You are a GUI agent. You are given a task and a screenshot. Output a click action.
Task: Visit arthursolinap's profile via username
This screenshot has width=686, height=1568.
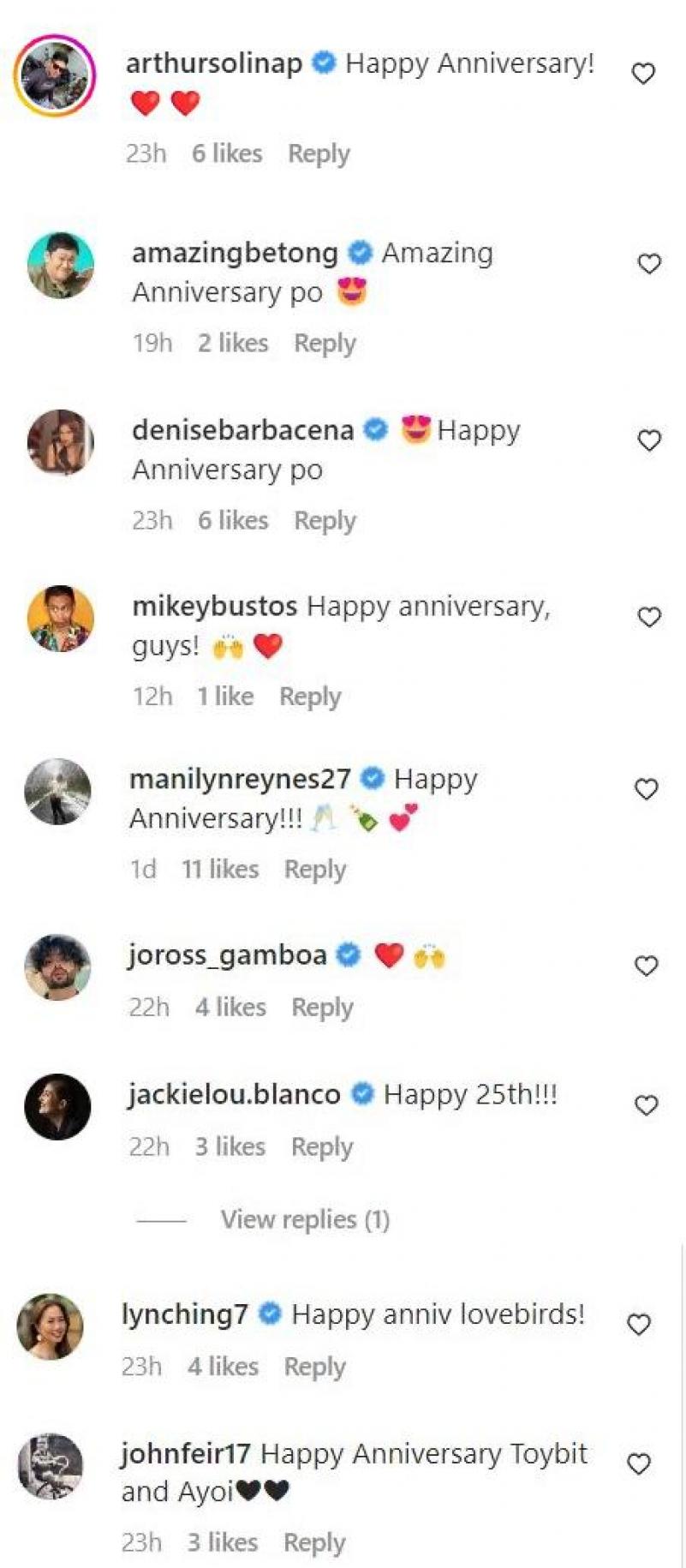[x=213, y=63]
